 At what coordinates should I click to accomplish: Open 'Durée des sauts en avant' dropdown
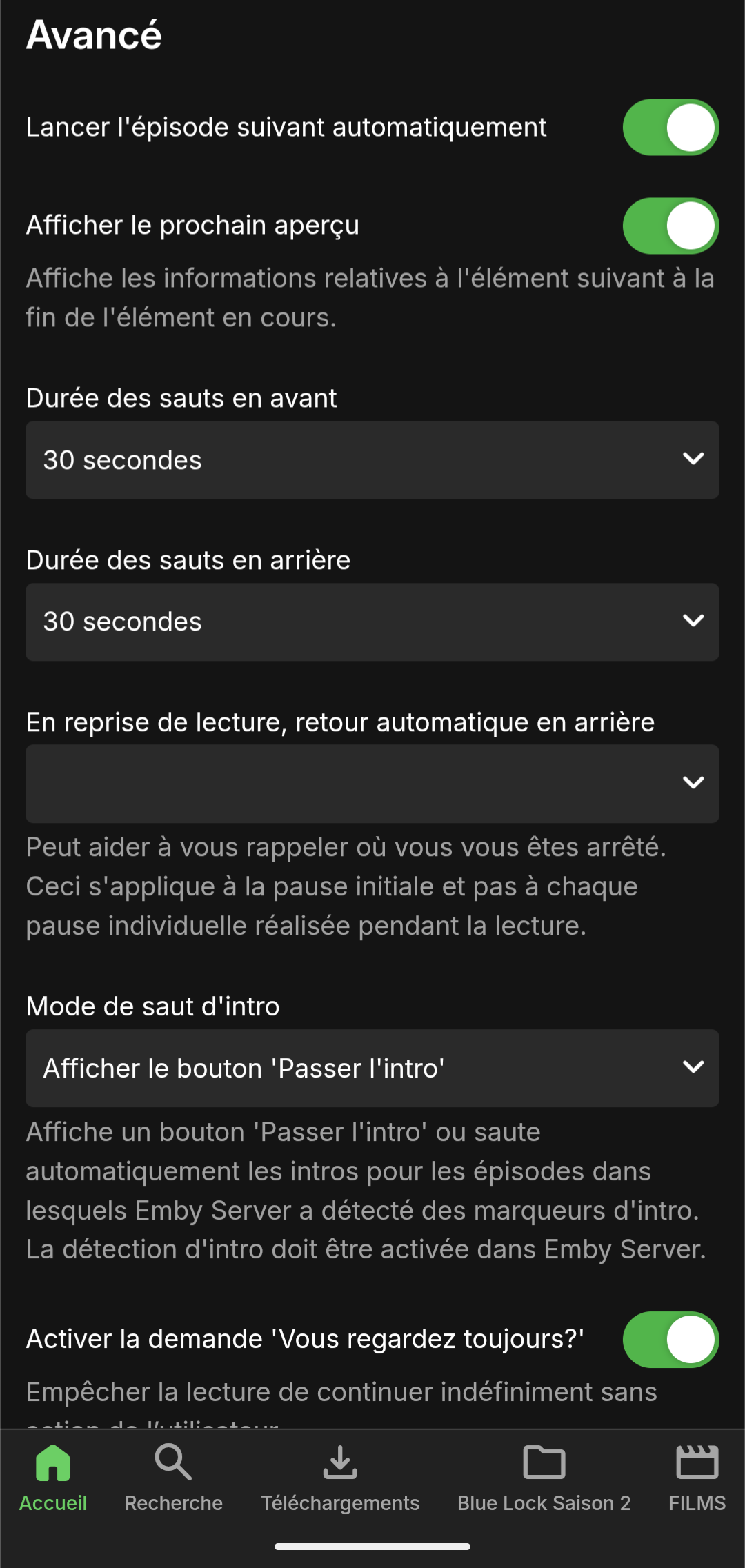(x=372, y=460)
